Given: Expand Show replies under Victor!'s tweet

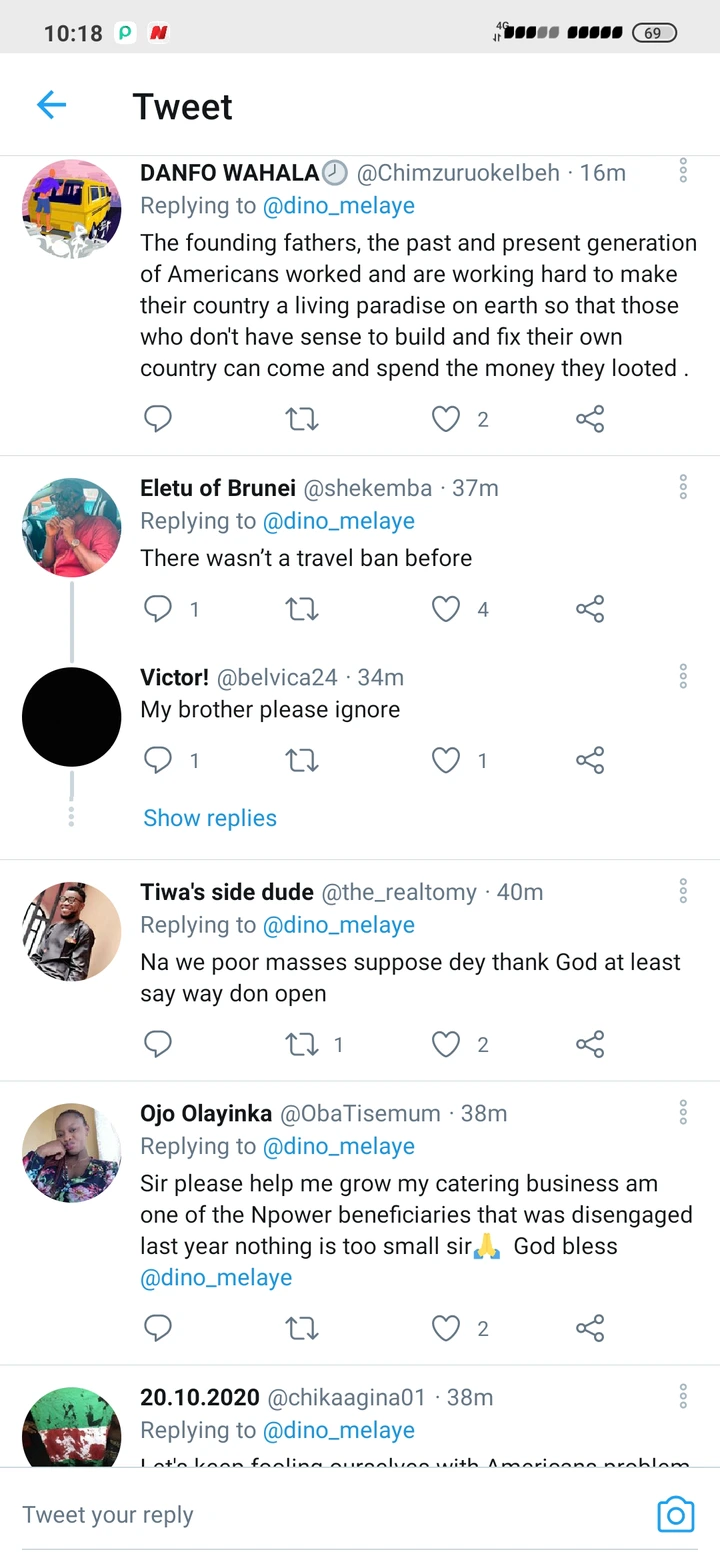Looking at the screenshot, I should pos(210,818).
